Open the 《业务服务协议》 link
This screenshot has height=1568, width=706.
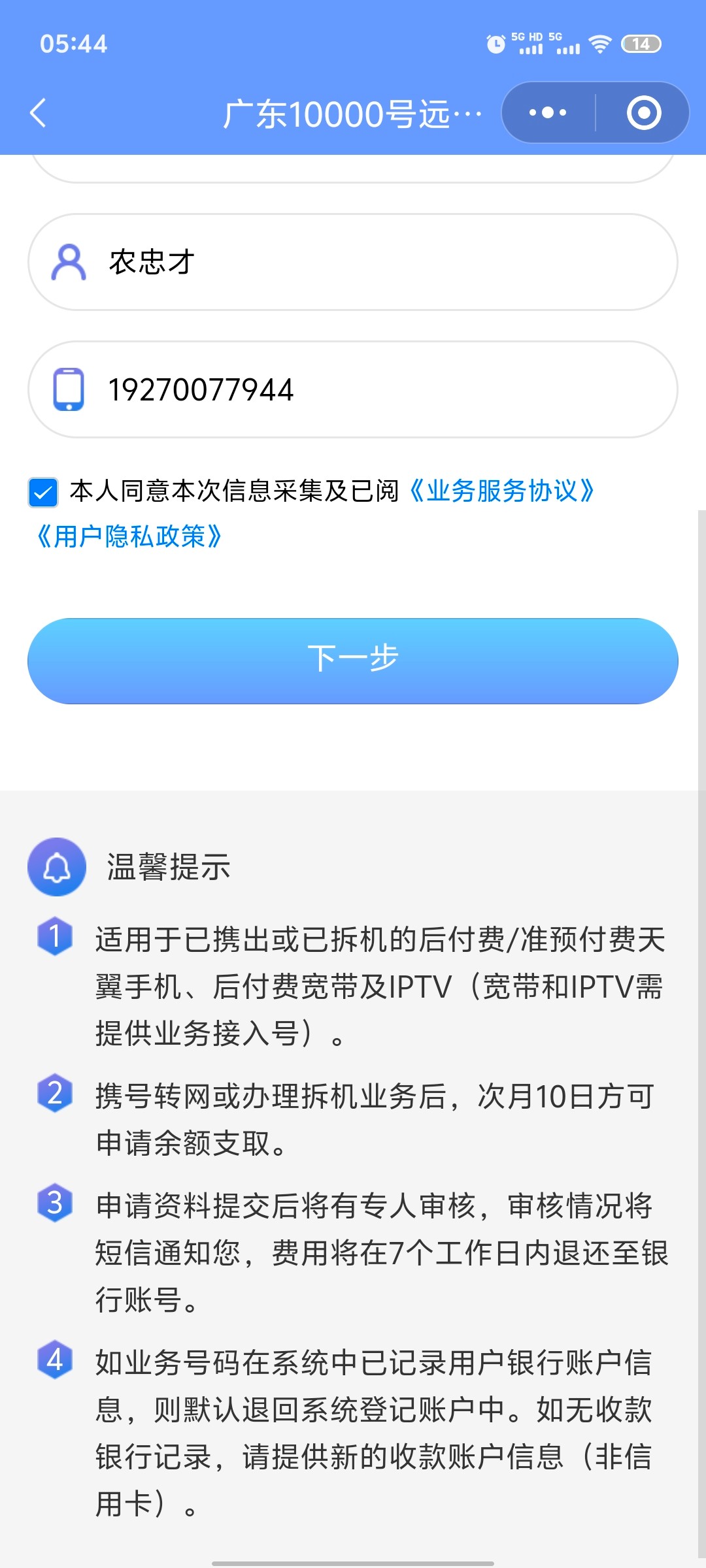coord(501,491)
